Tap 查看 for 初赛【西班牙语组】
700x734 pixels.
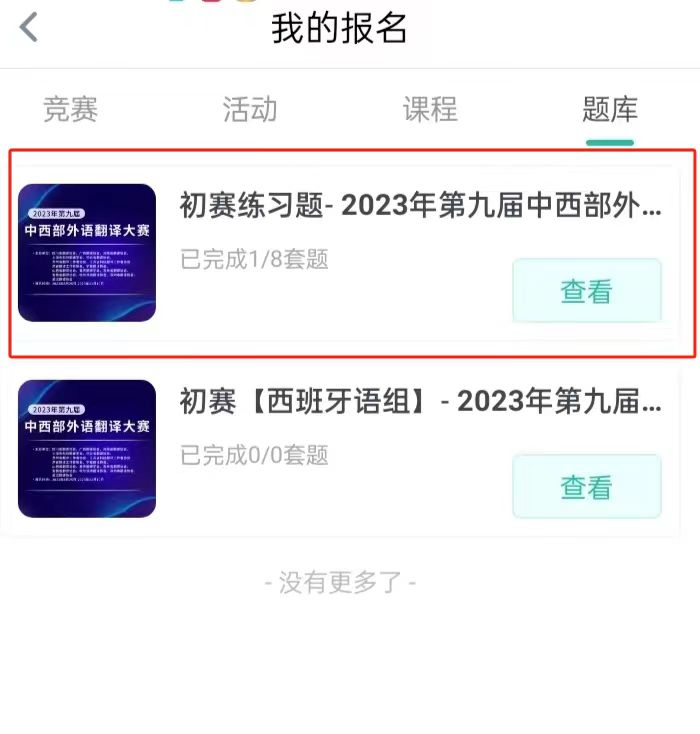pyautogui.click(x=586, y=487)
